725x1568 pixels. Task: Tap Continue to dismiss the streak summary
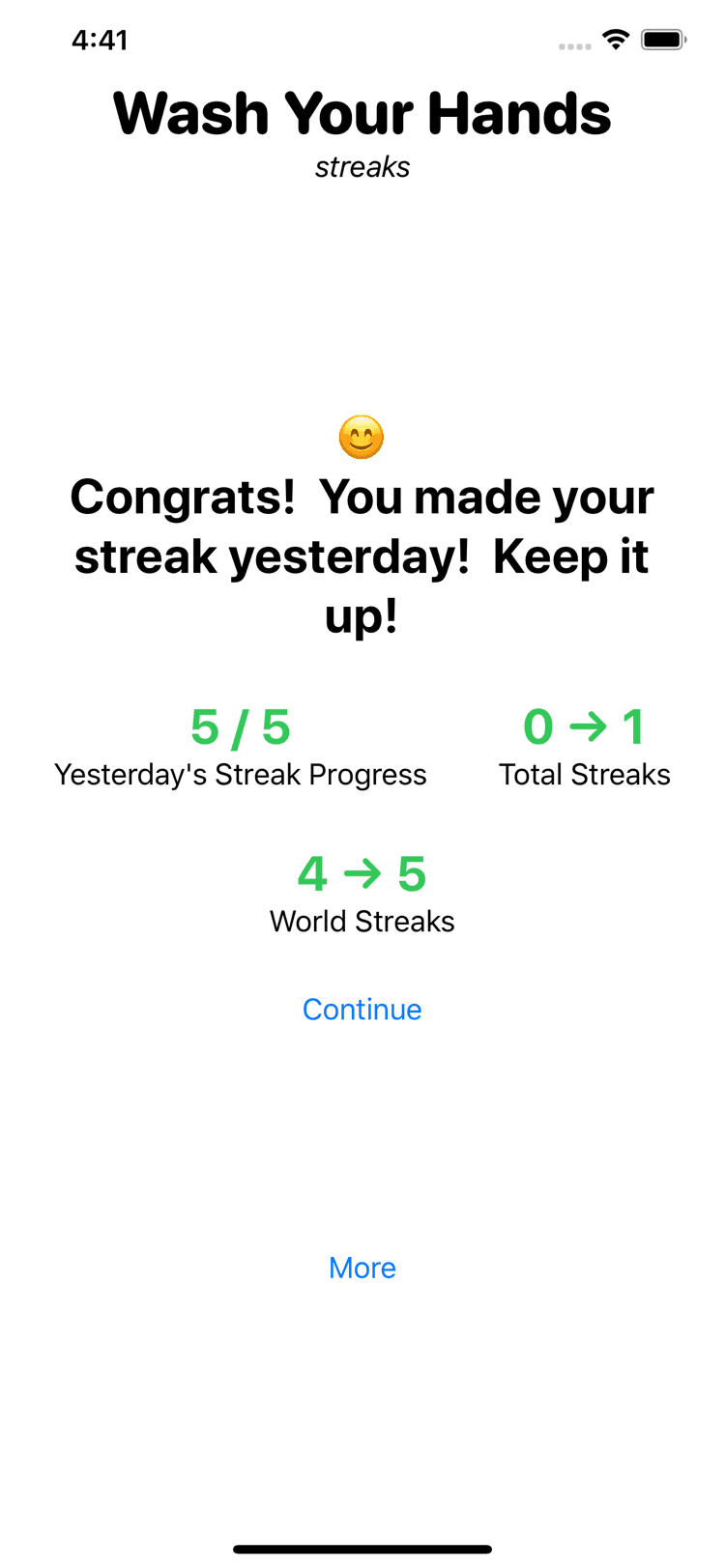point(362,1010)
